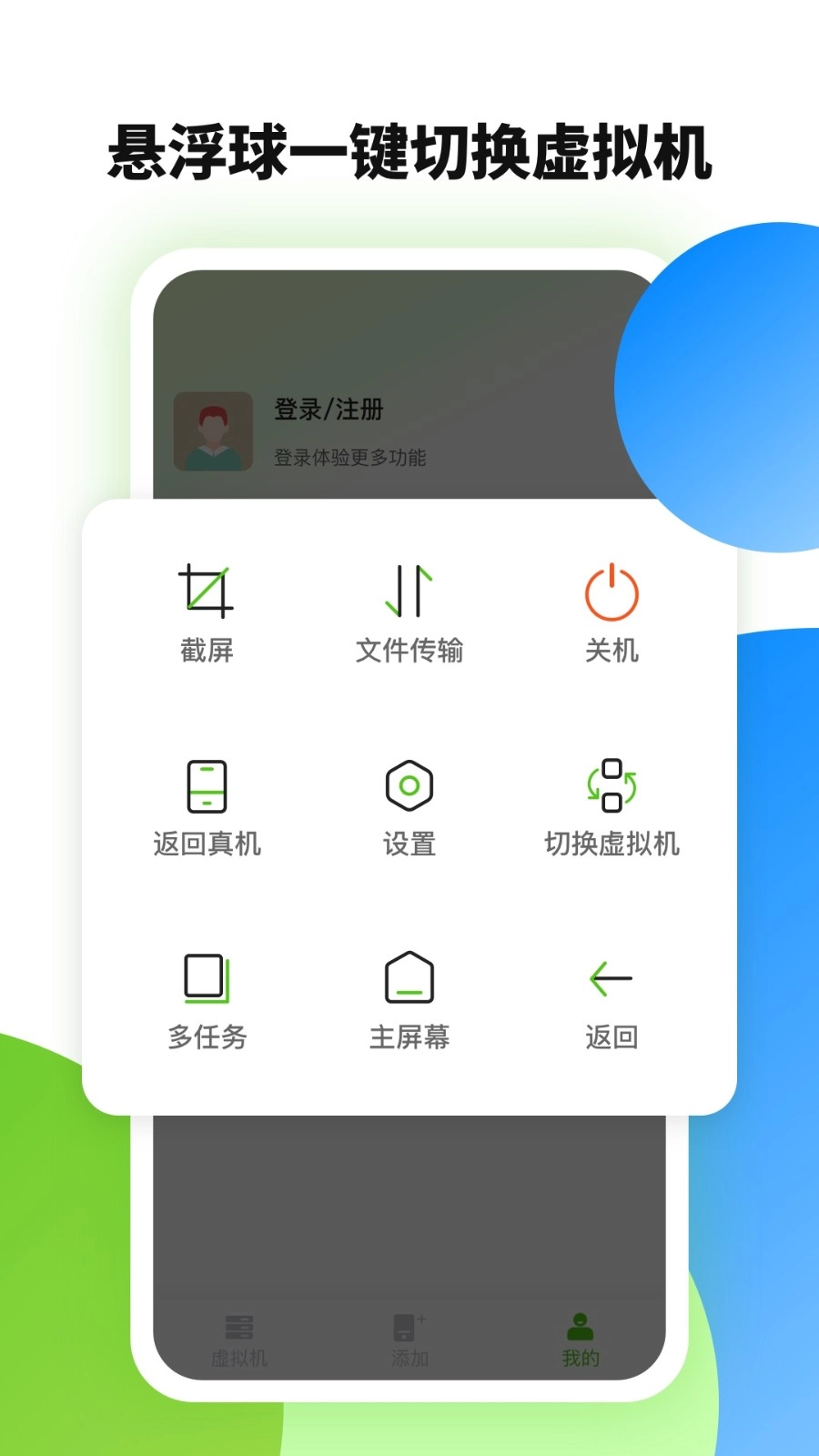Tap the 添加 add device icon
The width and height of the screenshot is (819, 1456).
click(407, 1327)
